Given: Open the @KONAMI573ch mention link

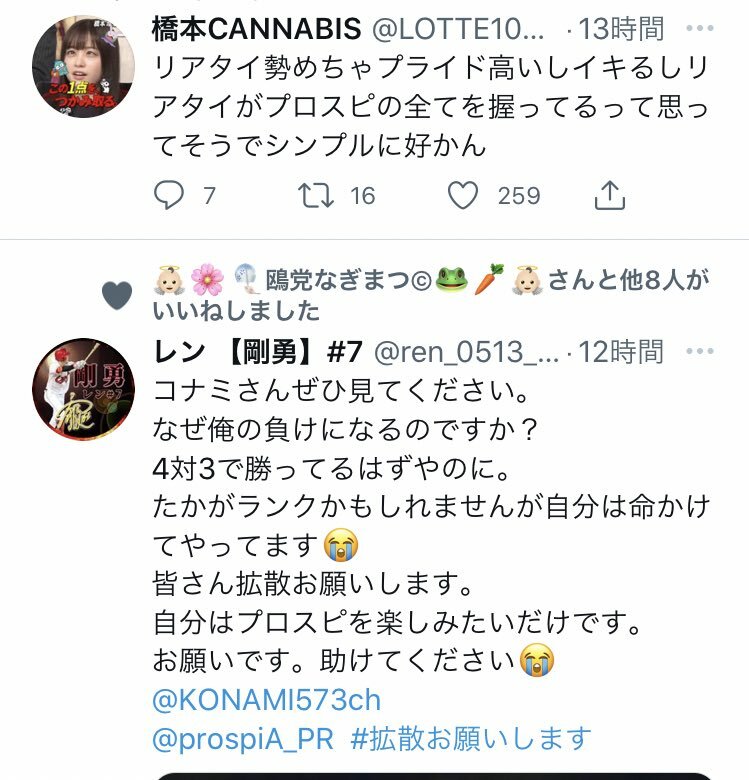Looking at the screenshot, I should point(266,699).
